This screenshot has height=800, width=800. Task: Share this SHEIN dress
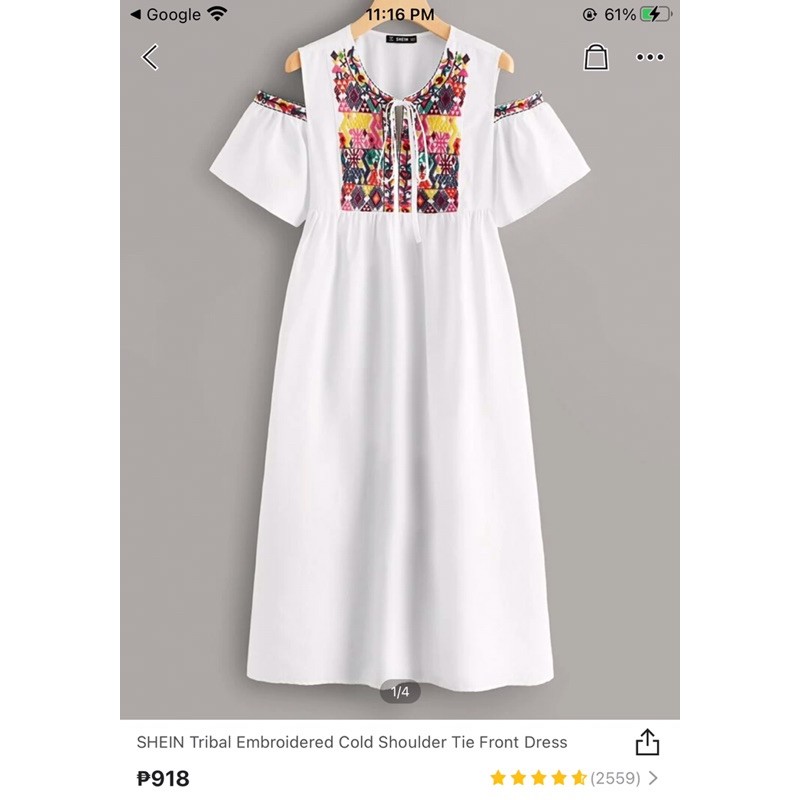647,741
